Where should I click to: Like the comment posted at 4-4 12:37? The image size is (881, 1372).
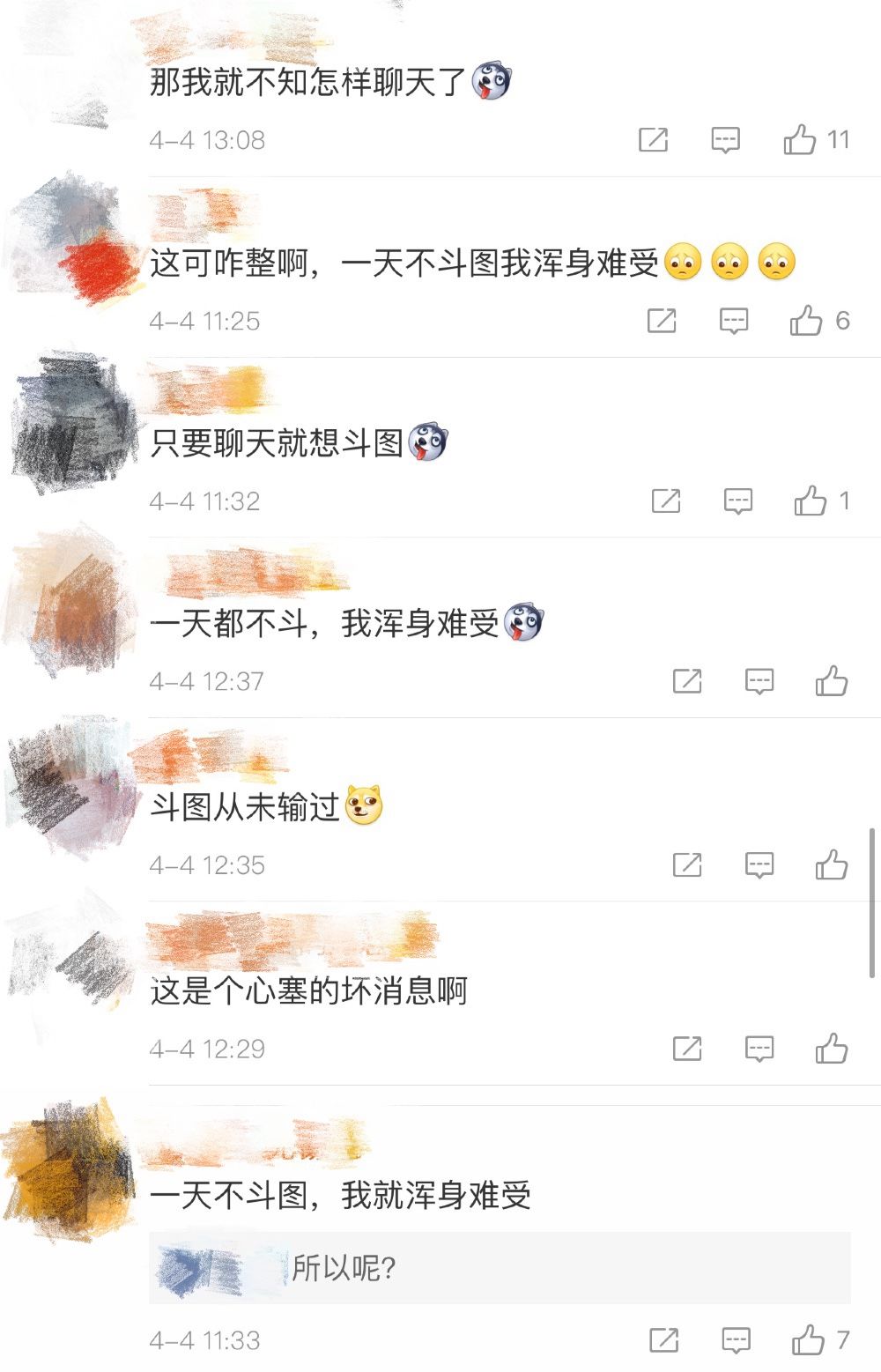831,681
